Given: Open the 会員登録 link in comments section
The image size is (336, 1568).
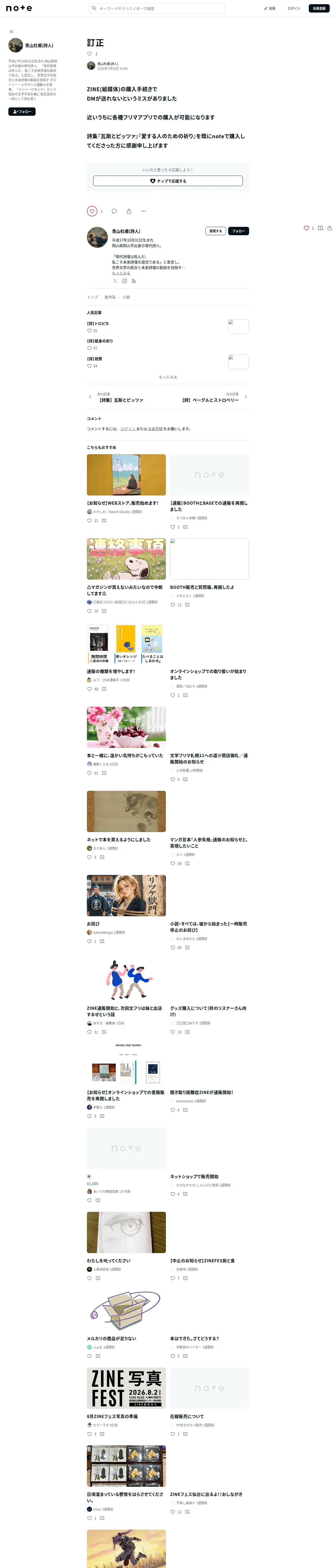Looking at the screenshot, I should (x=155, y=429).
